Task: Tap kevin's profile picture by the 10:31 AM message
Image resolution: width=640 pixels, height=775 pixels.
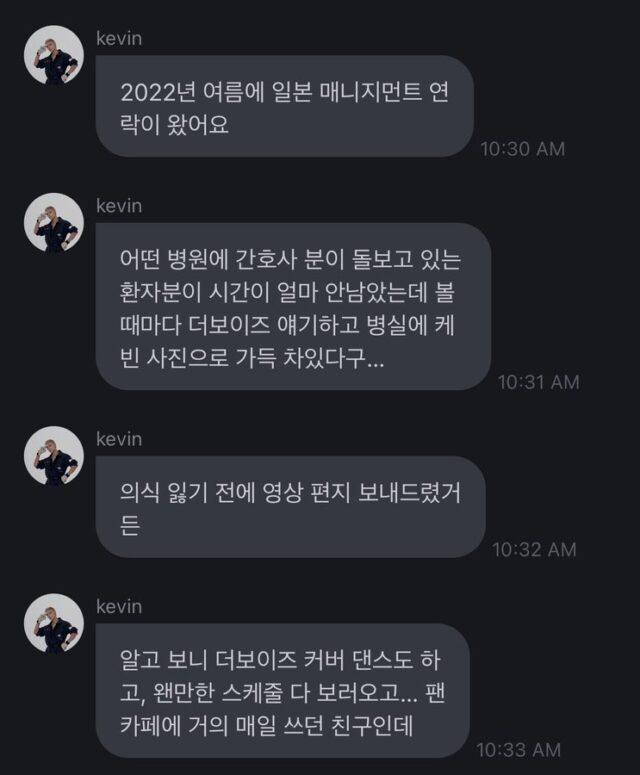Action: 53,223
